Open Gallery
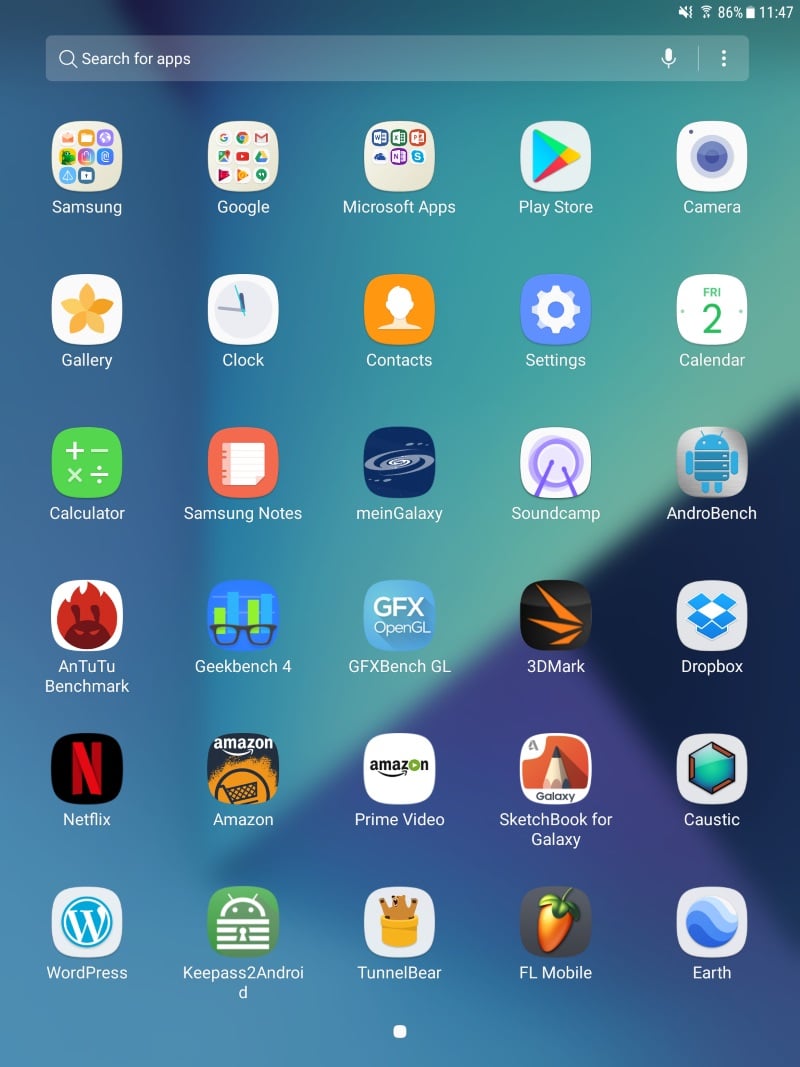Image resolution: width=800 pixels, height=1067 pixels. tap(87, 310)
